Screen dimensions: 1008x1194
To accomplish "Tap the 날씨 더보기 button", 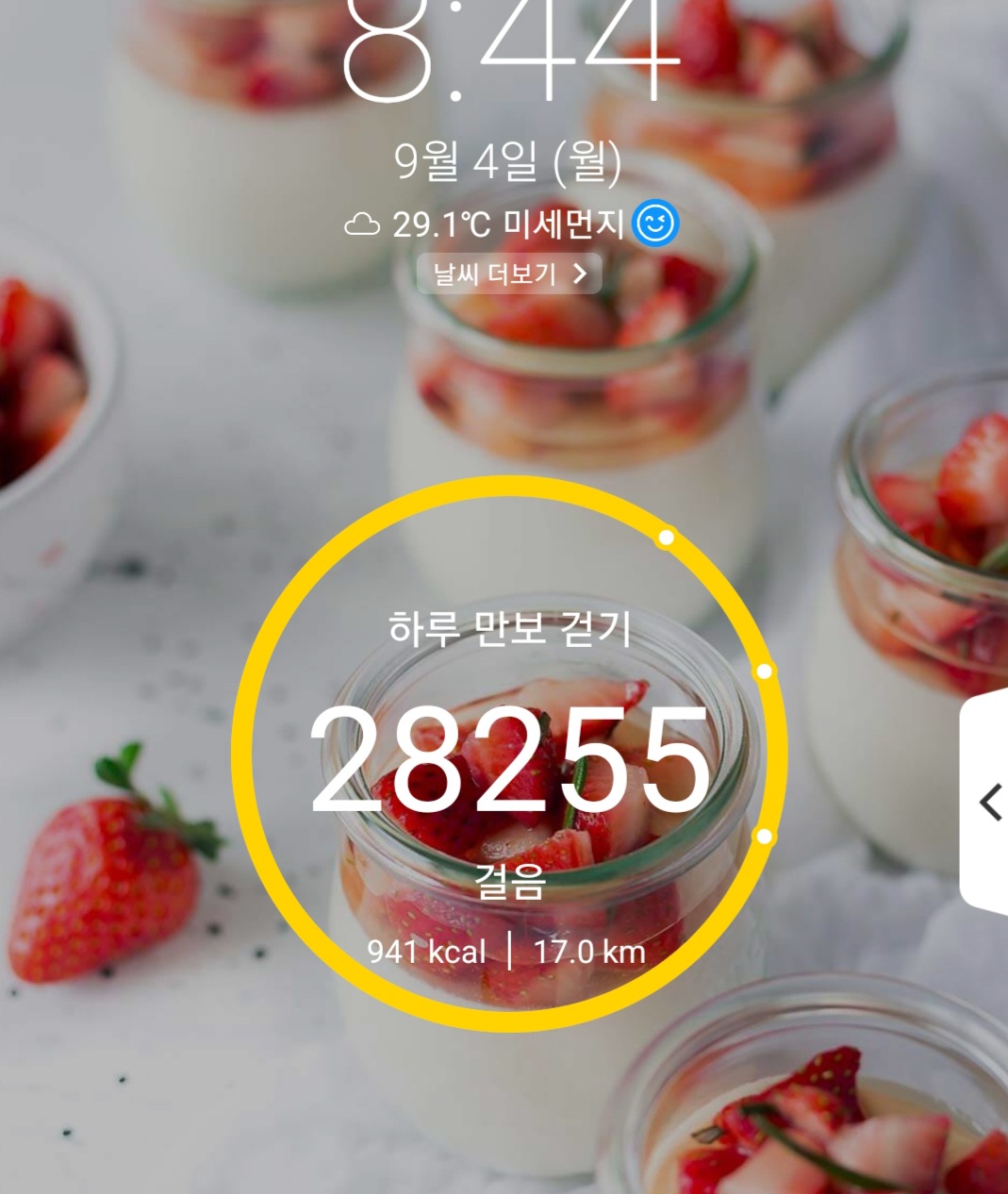I will pos(509,274).
